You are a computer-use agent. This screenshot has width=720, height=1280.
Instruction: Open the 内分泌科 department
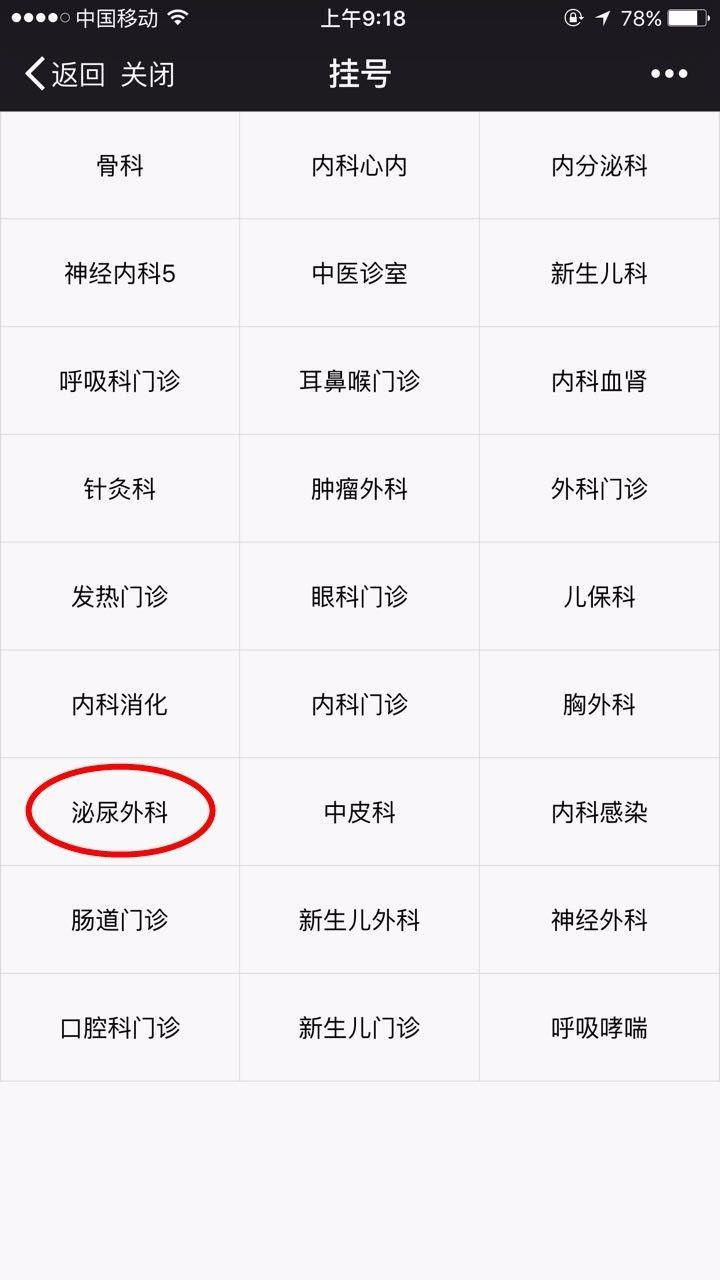pyautogui.click(x=599, y=166)
